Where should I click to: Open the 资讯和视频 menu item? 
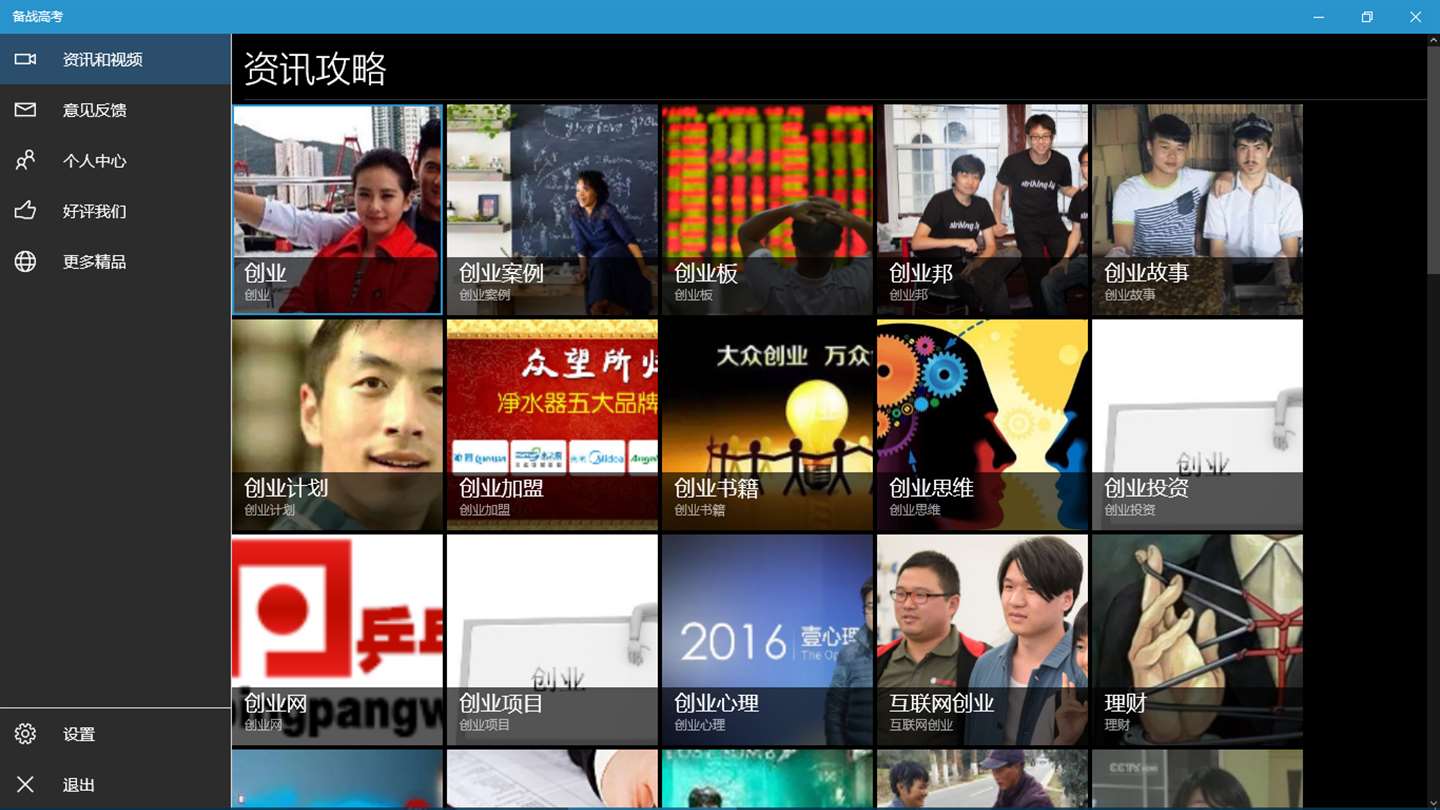(x=102, y=60)
